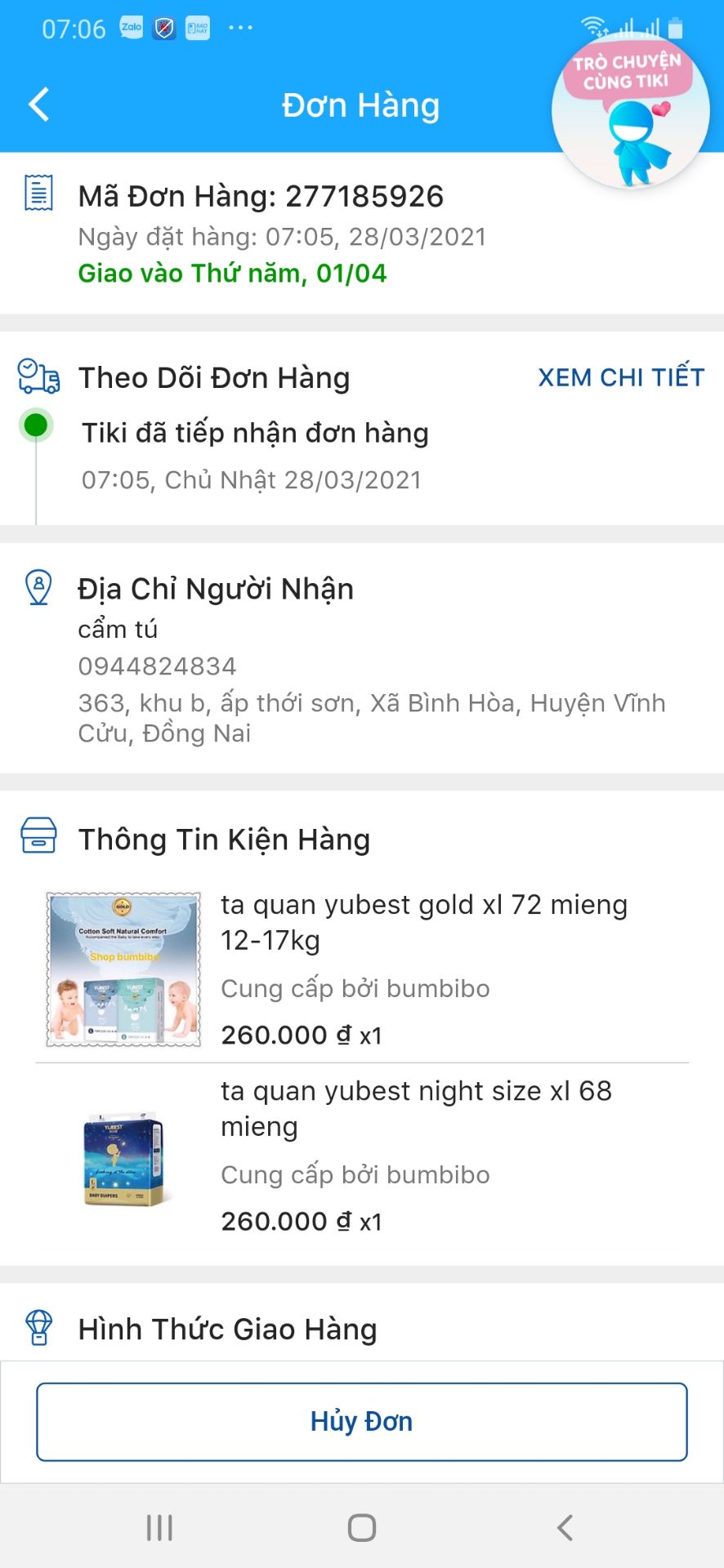
Task: Tap the system home button
Action: coord(362,1527)
